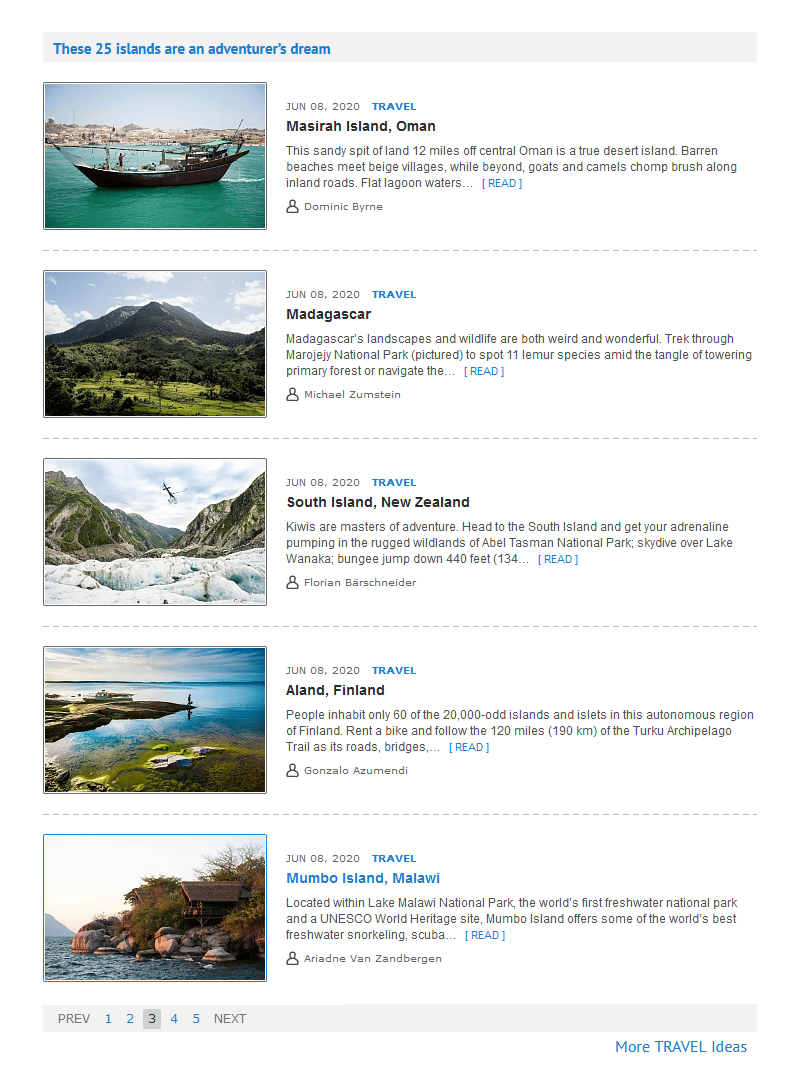Go to the NEXT page
Screen dimensions: 800x1068
coord(230,1019)
